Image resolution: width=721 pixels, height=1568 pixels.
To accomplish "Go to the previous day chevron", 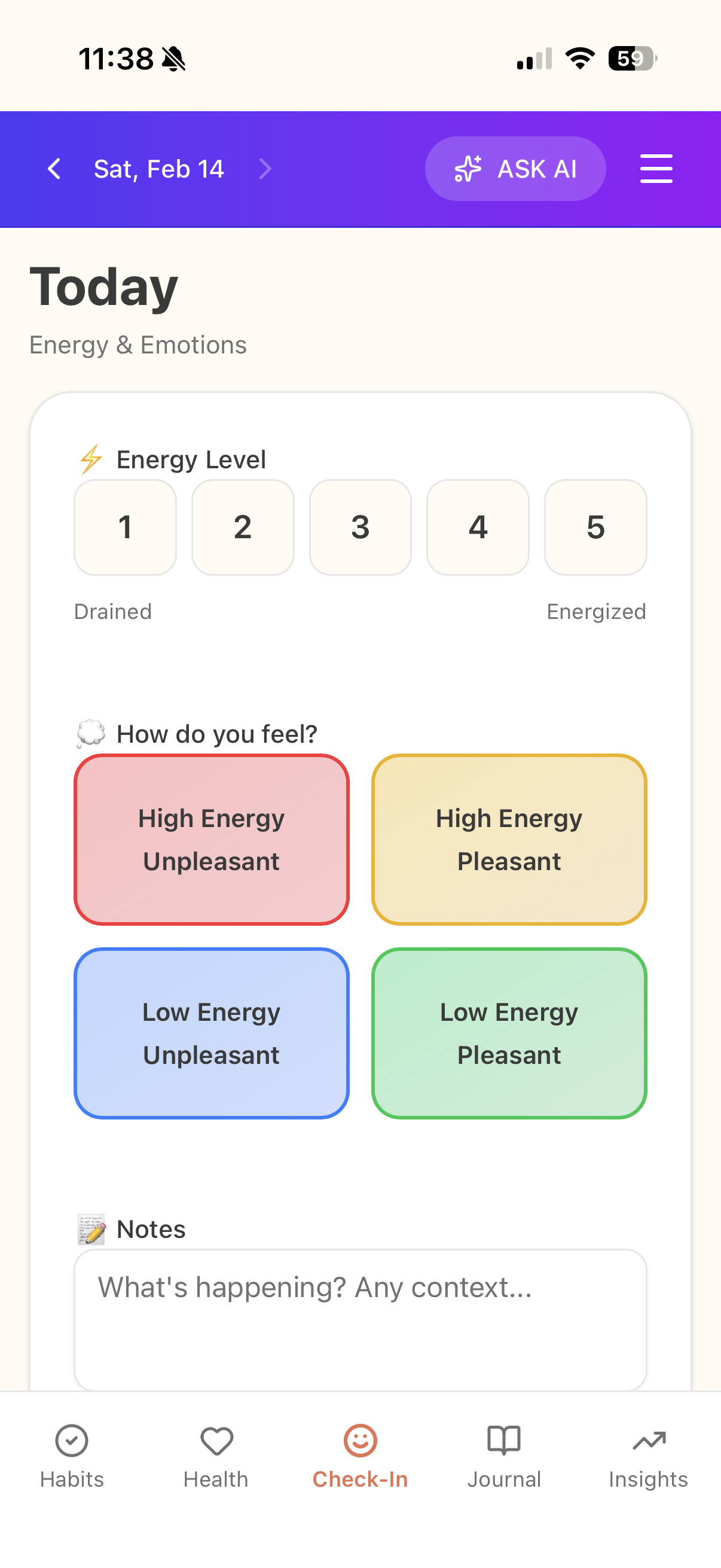I will click(x=54, y=169).
